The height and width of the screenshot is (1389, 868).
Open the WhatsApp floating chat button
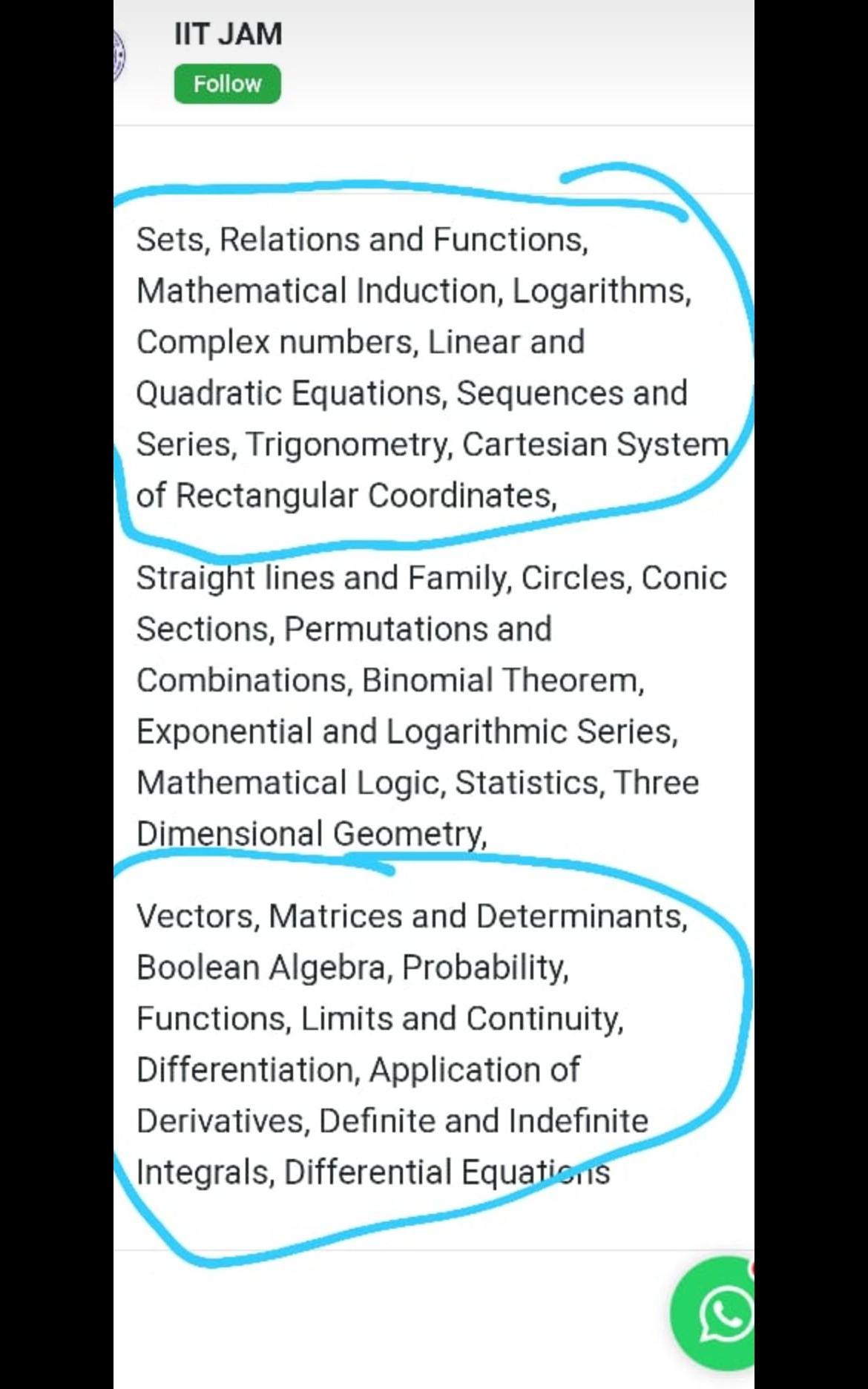click(716, 1313)
